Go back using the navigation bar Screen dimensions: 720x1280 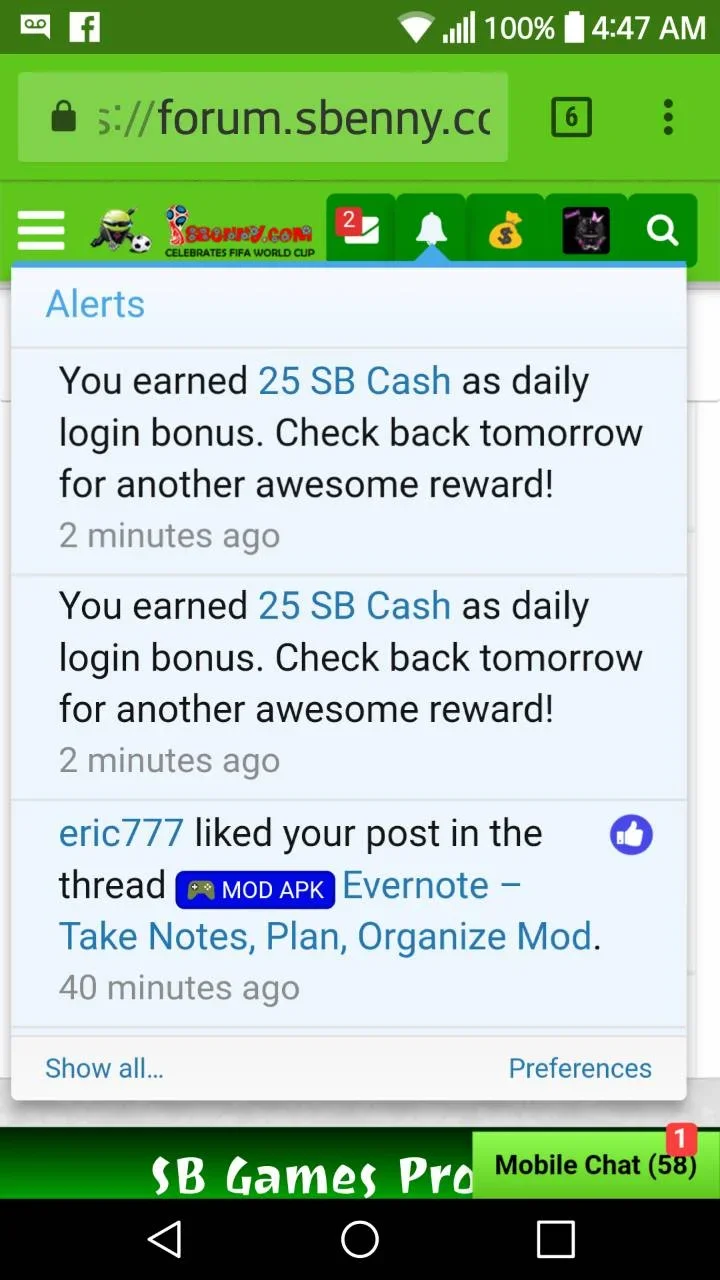pos(164,1240)
